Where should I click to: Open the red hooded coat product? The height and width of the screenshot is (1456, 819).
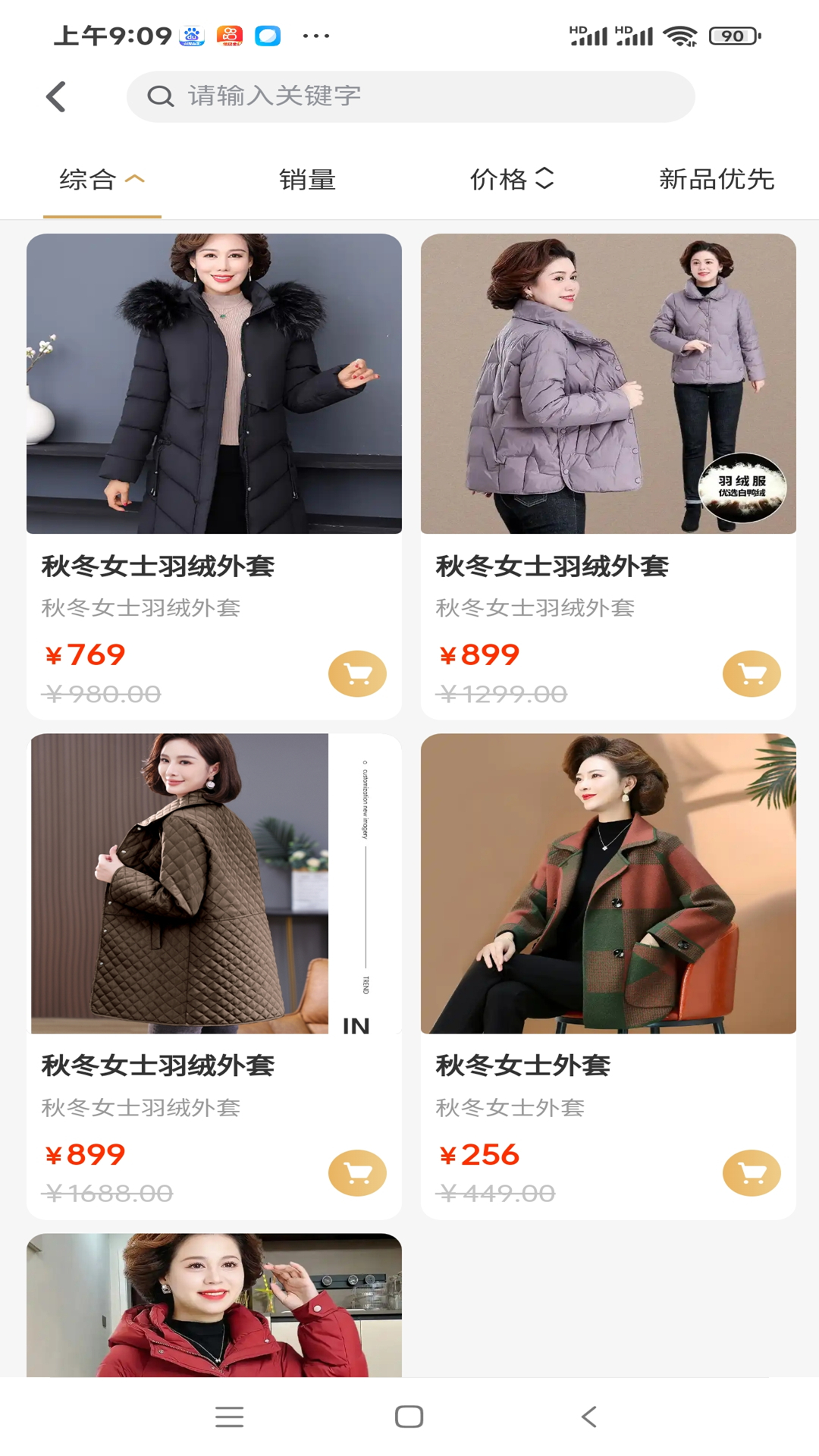[x=214, y=1306]
